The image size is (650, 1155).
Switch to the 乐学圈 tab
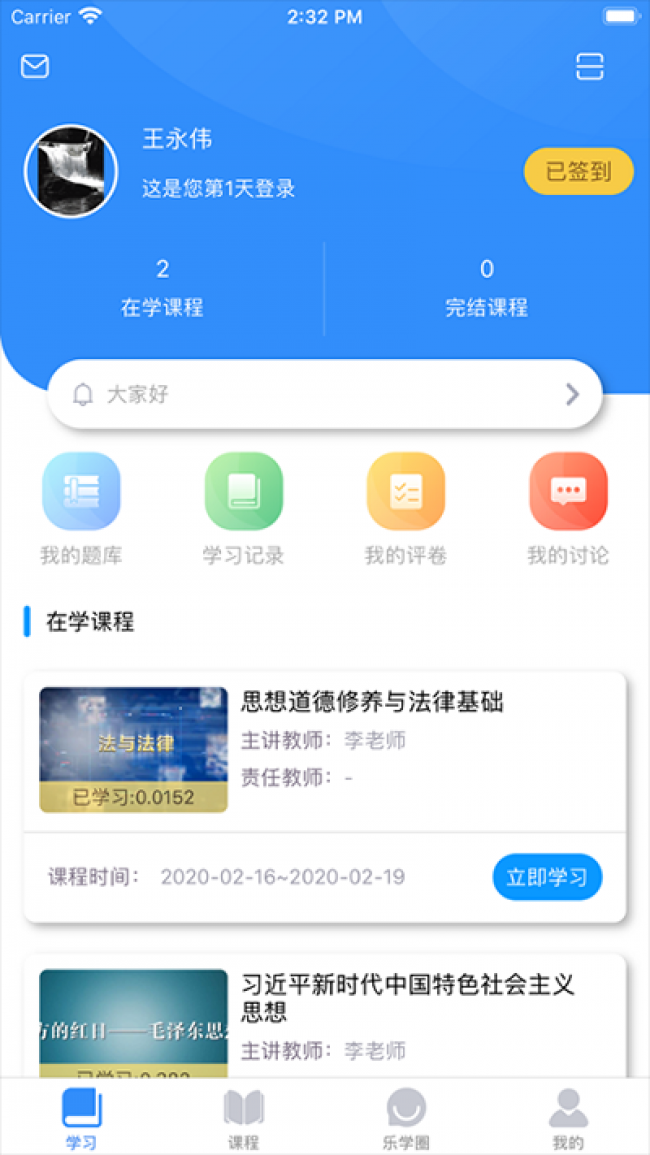pos(406,1118)
